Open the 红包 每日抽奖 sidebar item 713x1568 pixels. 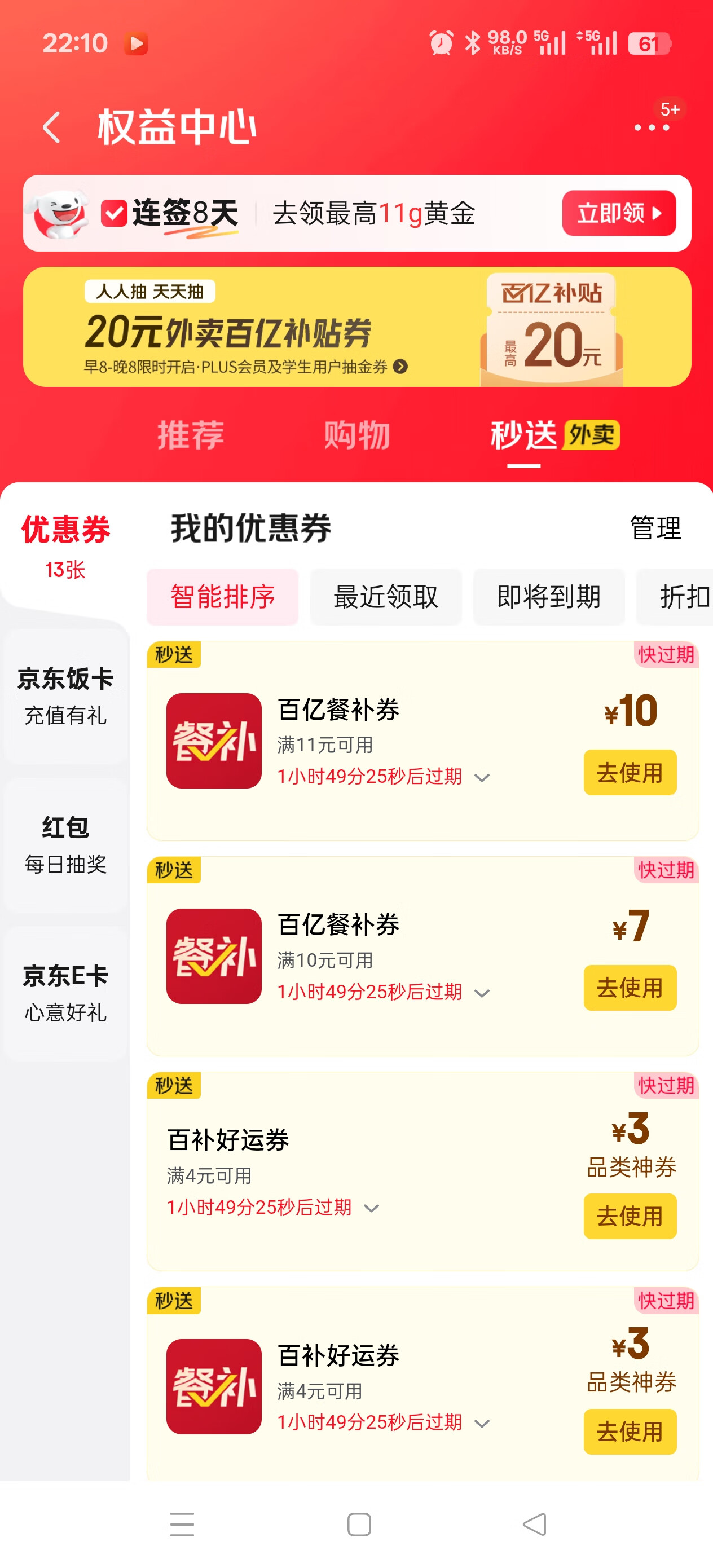pos(65,844)
